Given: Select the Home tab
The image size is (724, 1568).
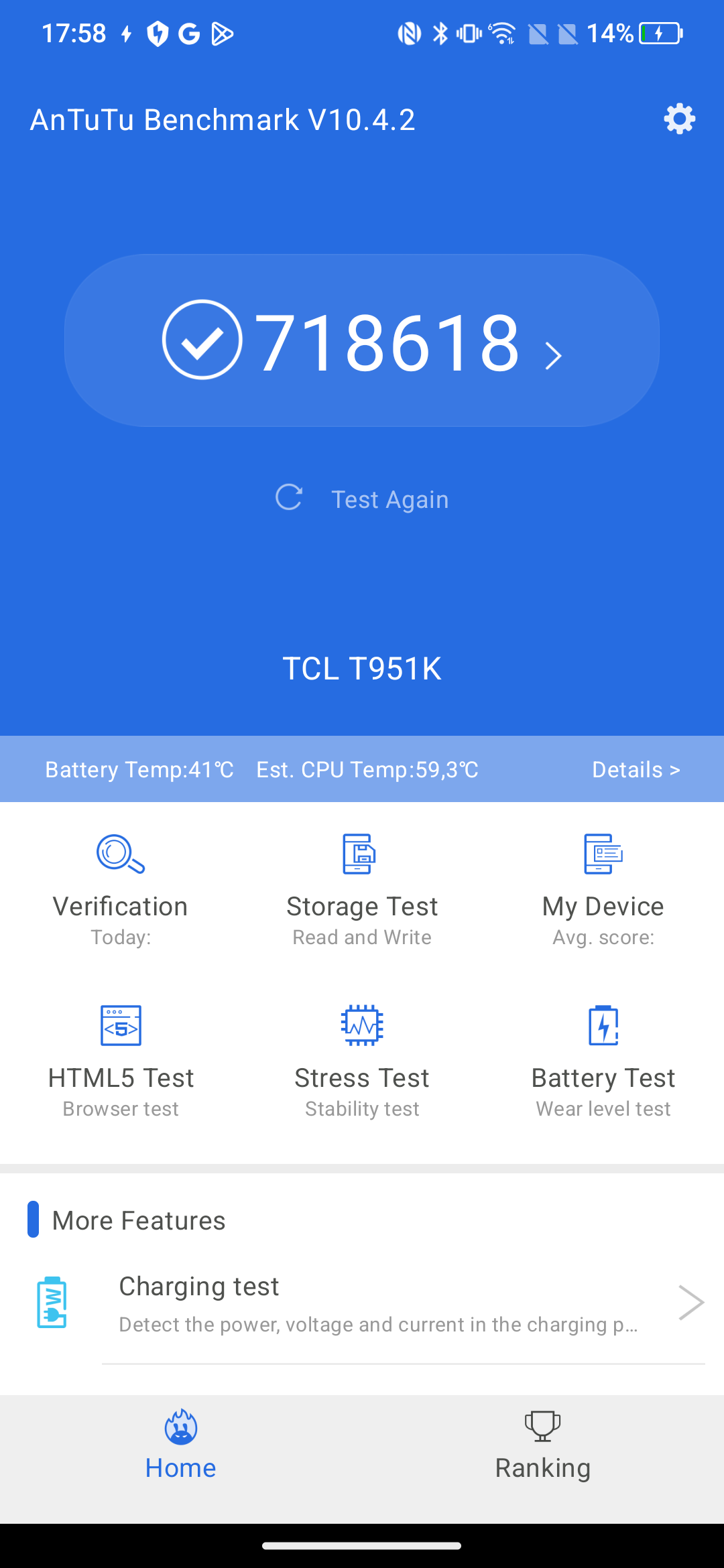Looking at the screenshot, I should click(181, 1445).
